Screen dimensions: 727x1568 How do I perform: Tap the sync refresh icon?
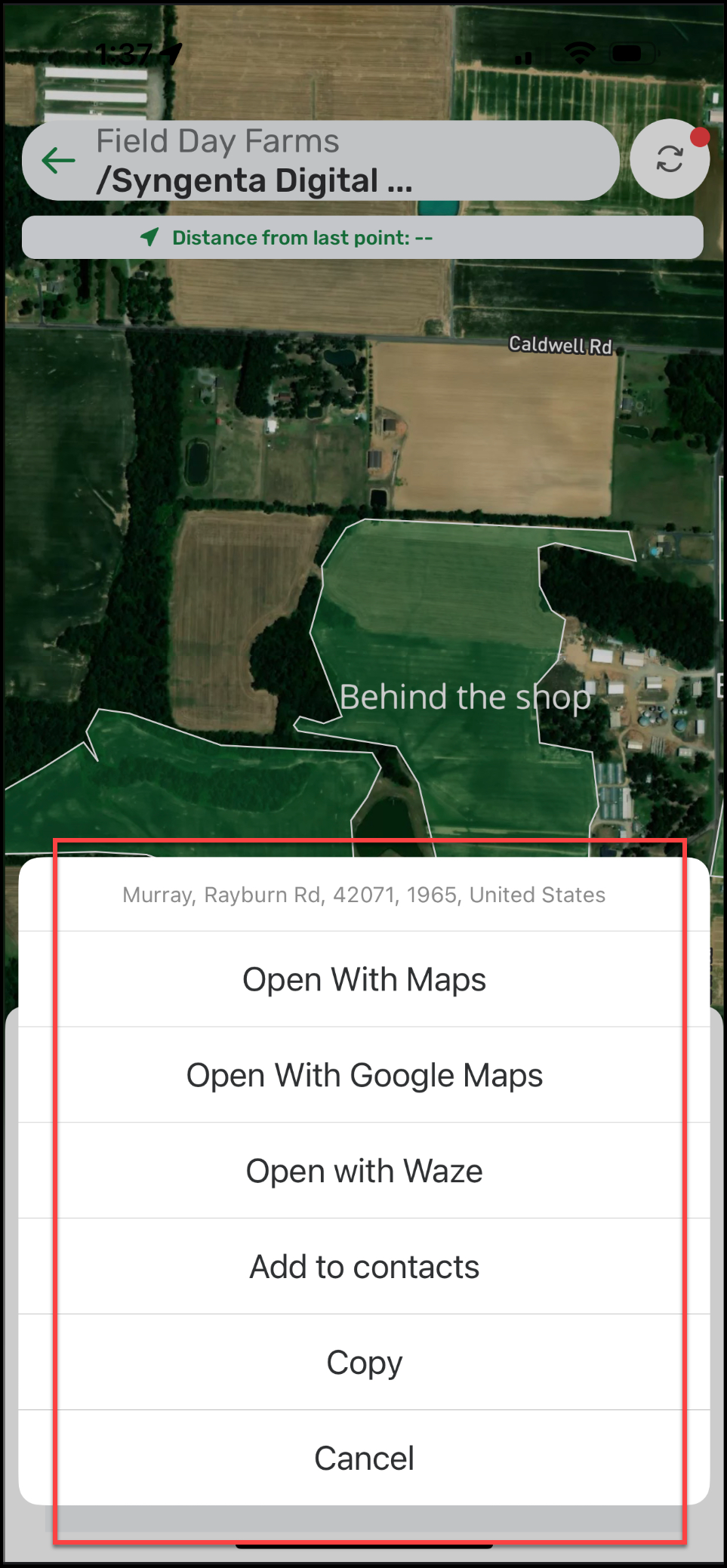click(669, 159)
